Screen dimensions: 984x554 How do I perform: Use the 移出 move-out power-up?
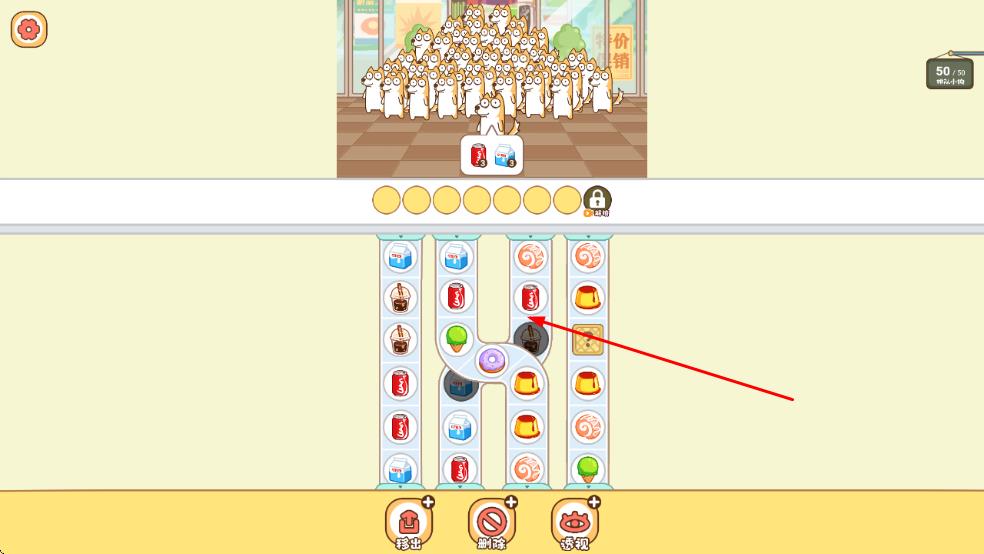point(408,521)
